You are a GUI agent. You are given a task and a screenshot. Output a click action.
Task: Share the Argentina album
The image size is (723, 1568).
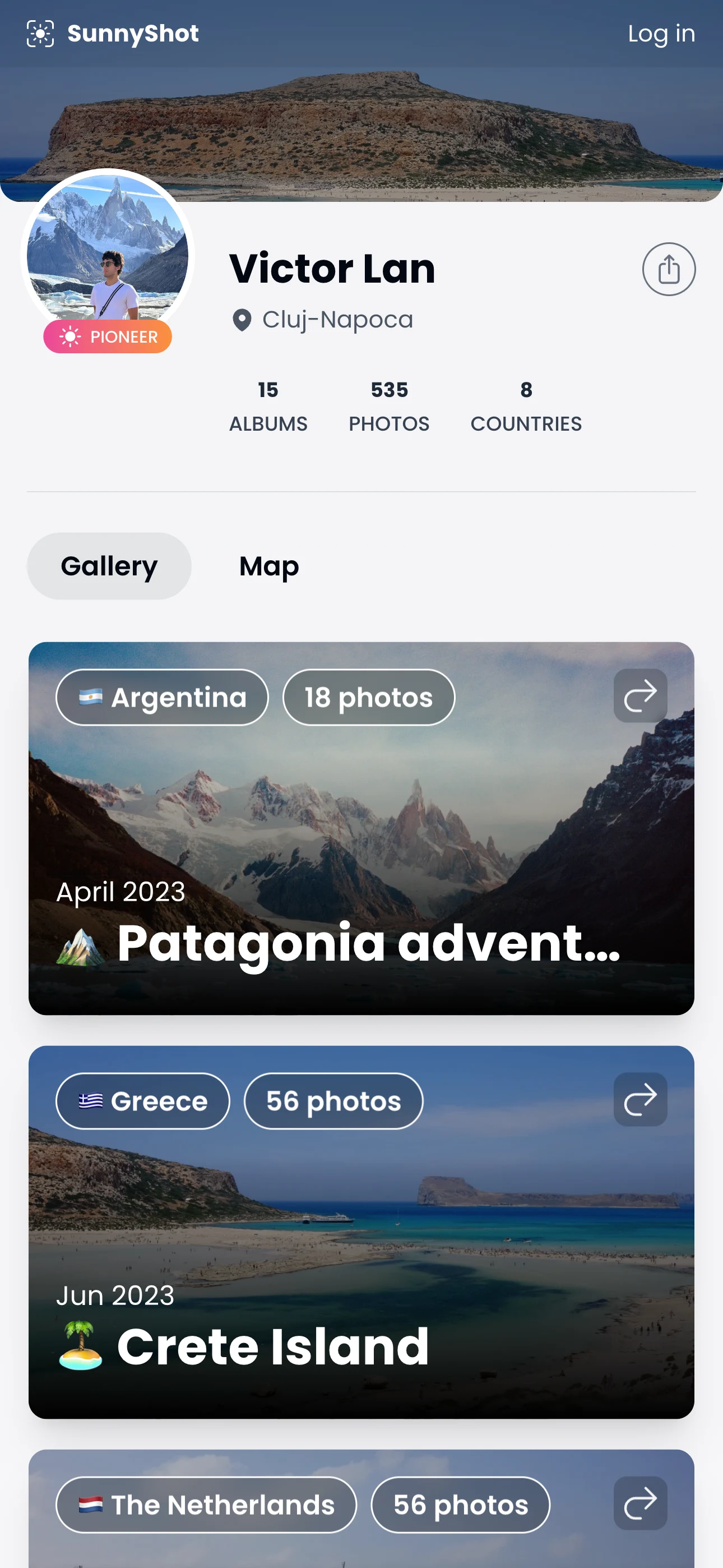click(639, 696)
